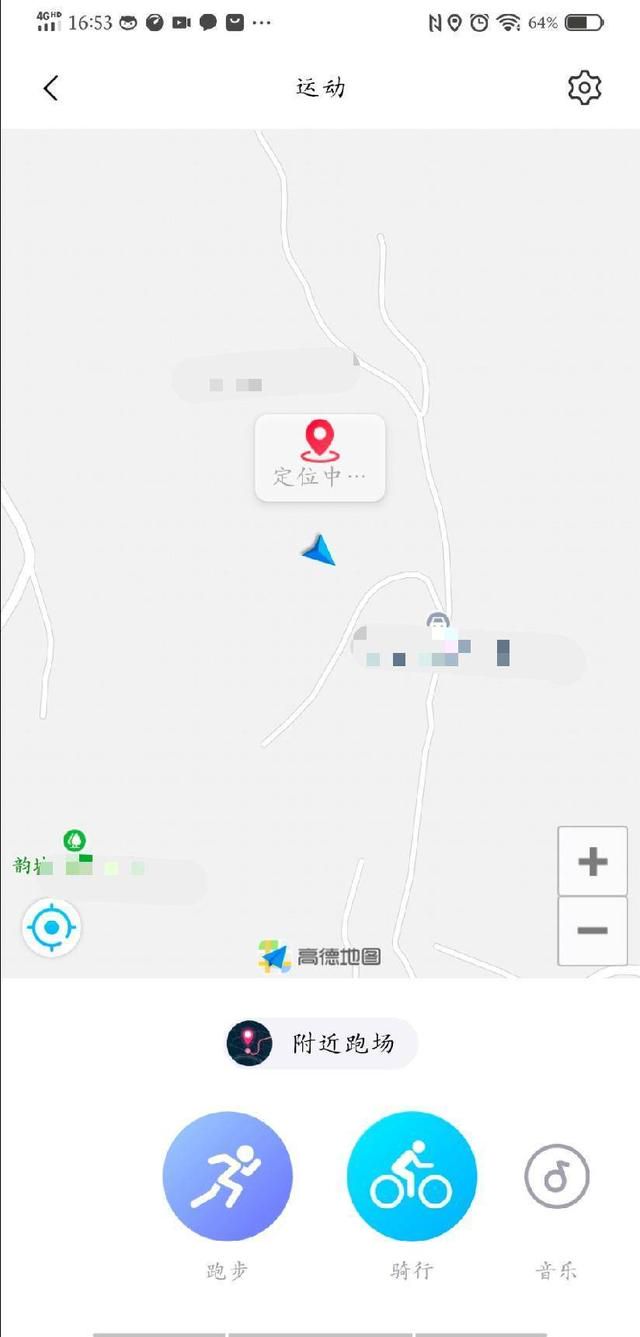Start a 跑步 running workout

227,1176
